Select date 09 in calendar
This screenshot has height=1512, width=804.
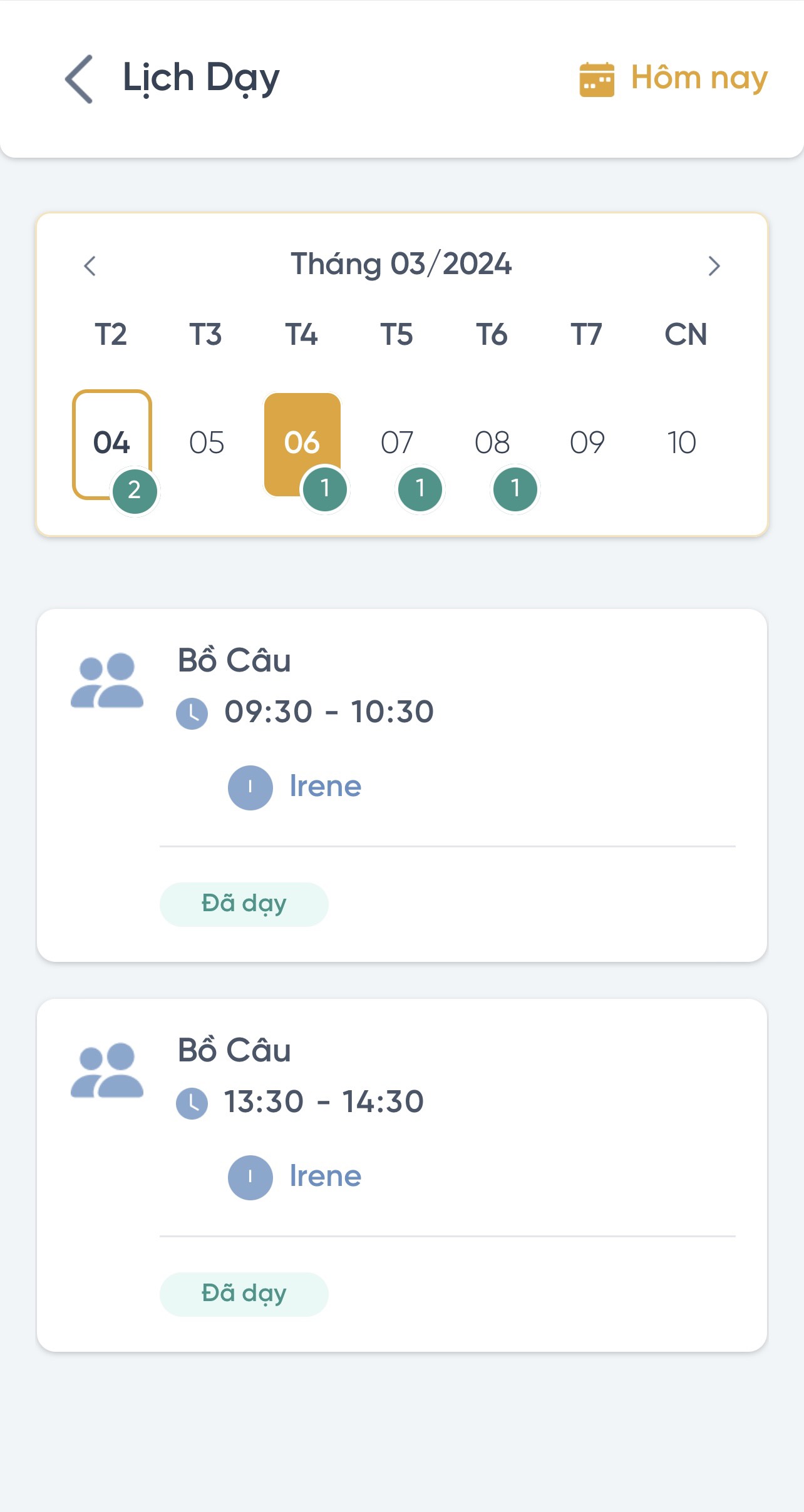click(x=587, y=443)
